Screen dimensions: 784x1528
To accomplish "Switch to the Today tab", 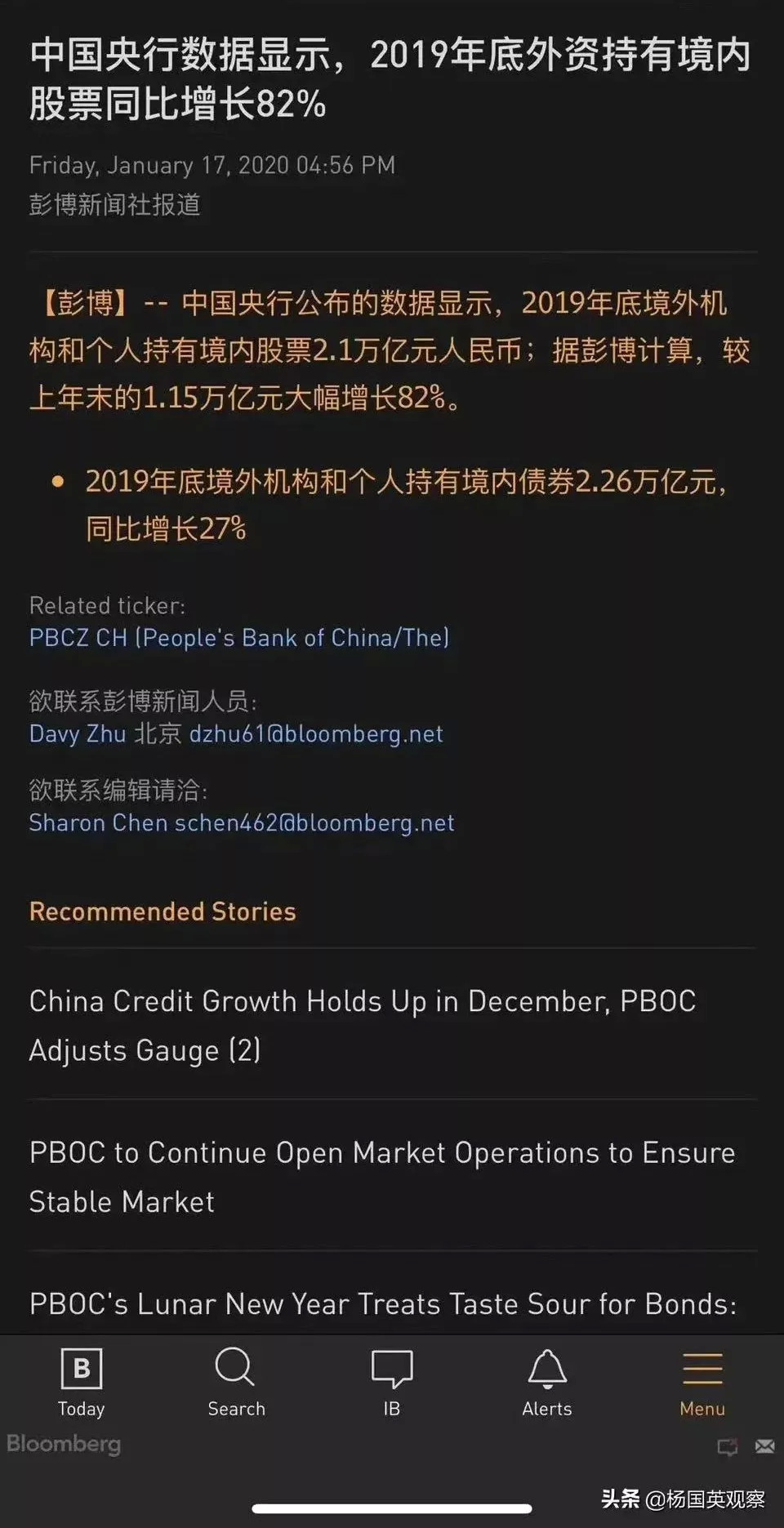I will click(x=81, y=1383).
